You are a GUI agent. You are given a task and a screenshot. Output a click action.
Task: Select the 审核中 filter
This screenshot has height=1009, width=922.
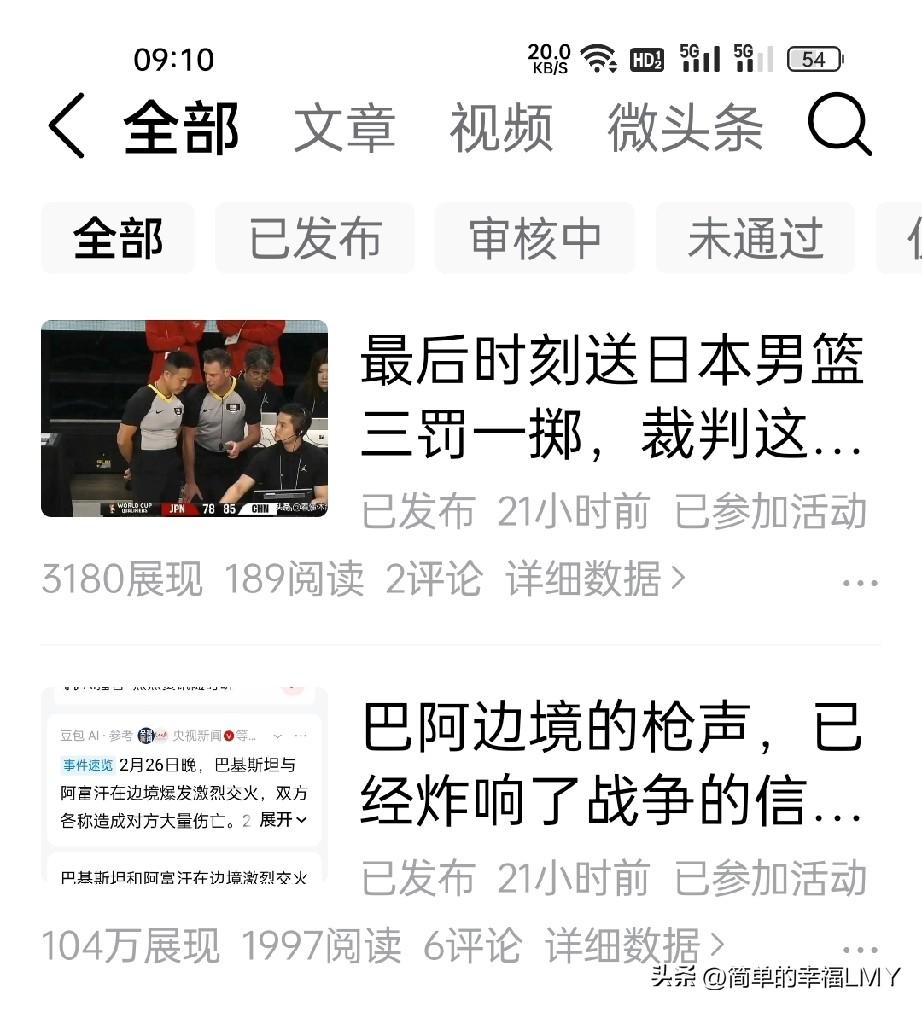coord(533,238)
